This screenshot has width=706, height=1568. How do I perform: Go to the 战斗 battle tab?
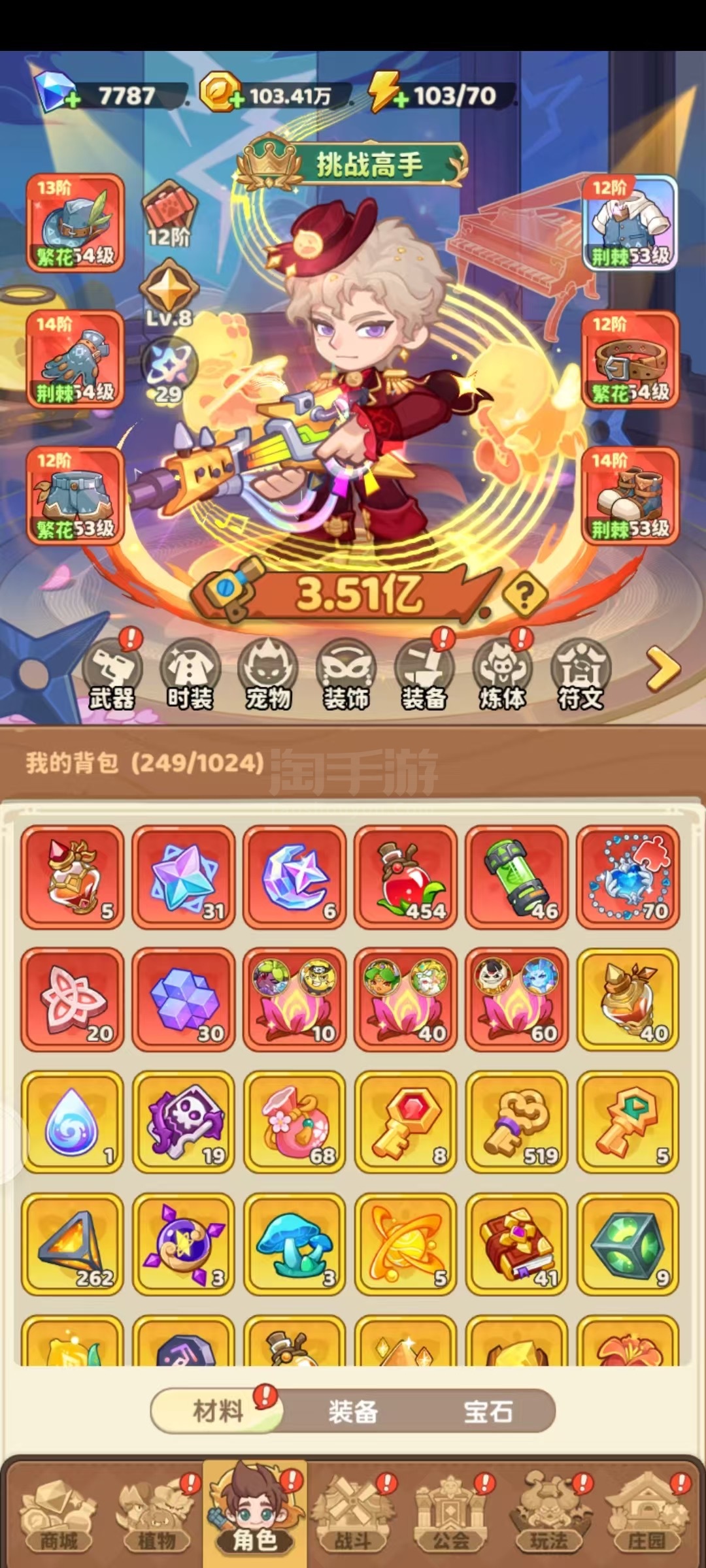tap(353, 1516)
